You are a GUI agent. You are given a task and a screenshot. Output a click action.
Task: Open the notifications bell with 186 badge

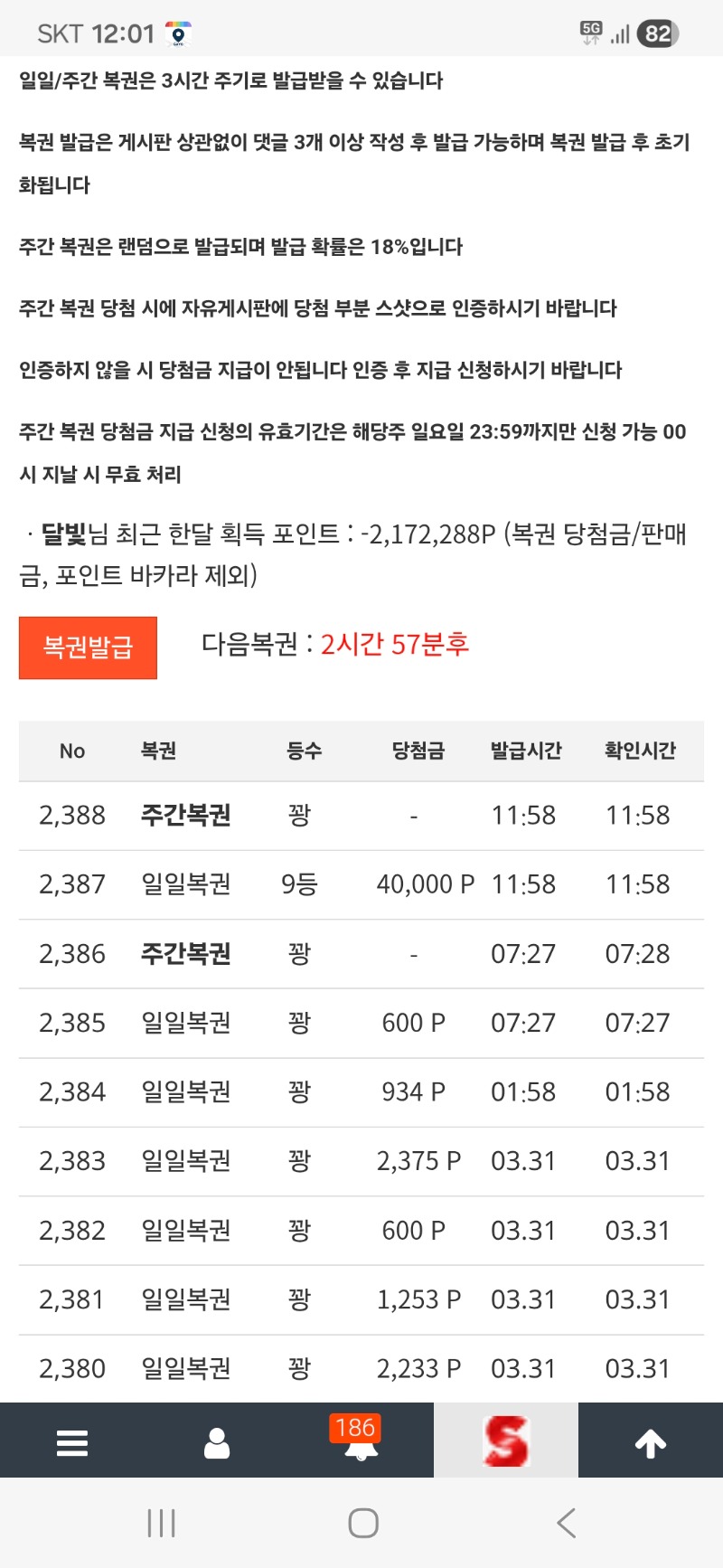click(361, 1441)
